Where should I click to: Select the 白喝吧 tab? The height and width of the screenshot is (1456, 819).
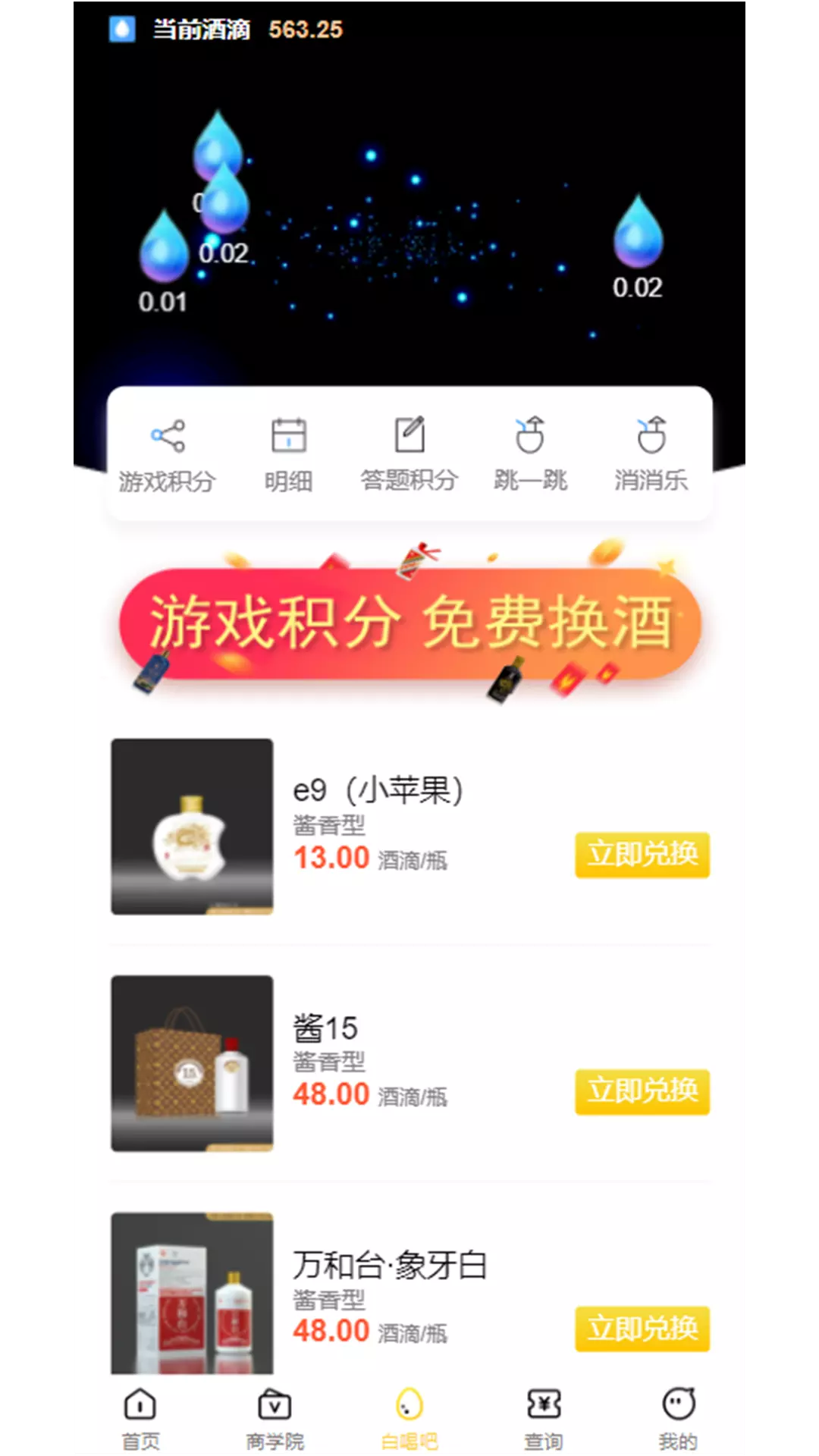click(x=409, y=1418)
